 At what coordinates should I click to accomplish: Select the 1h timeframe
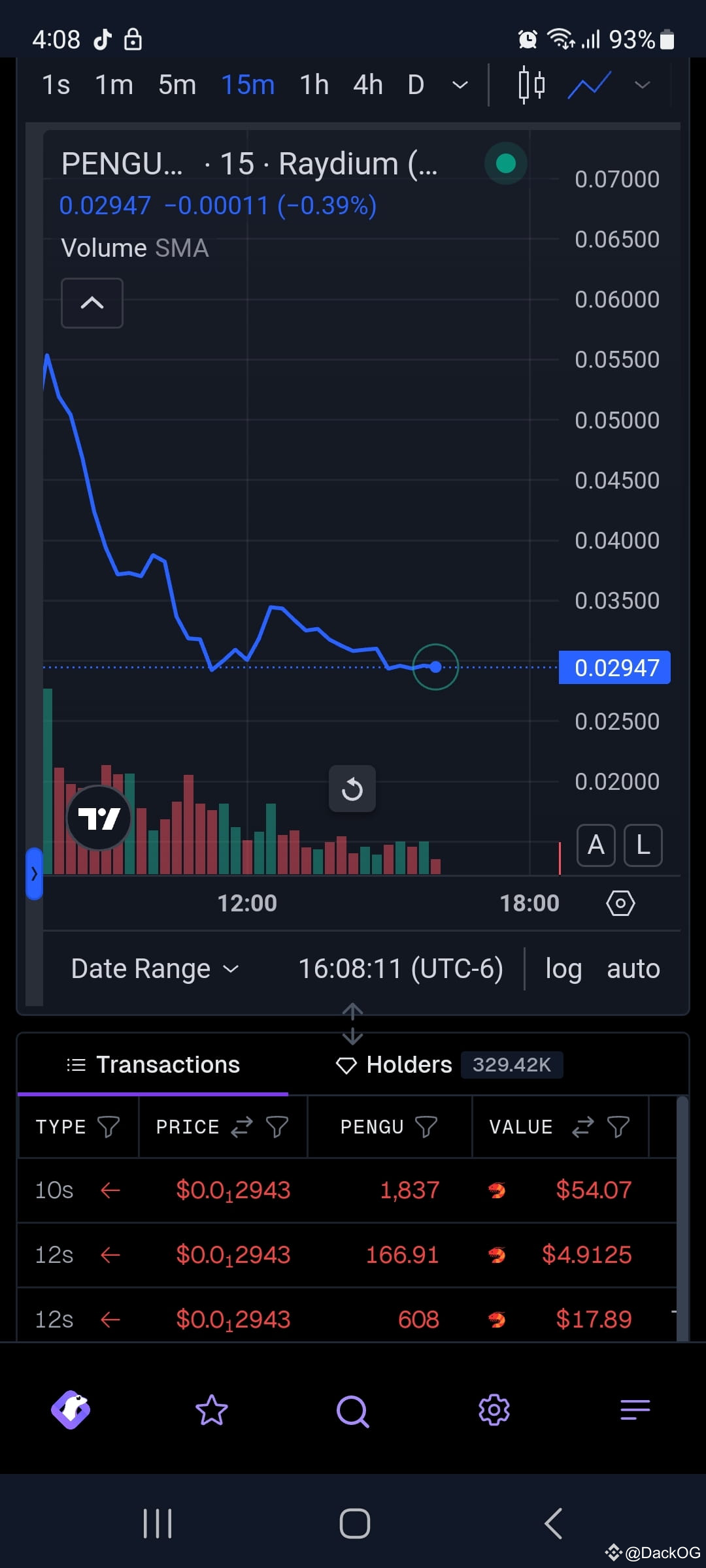click(x=314, y=85)
